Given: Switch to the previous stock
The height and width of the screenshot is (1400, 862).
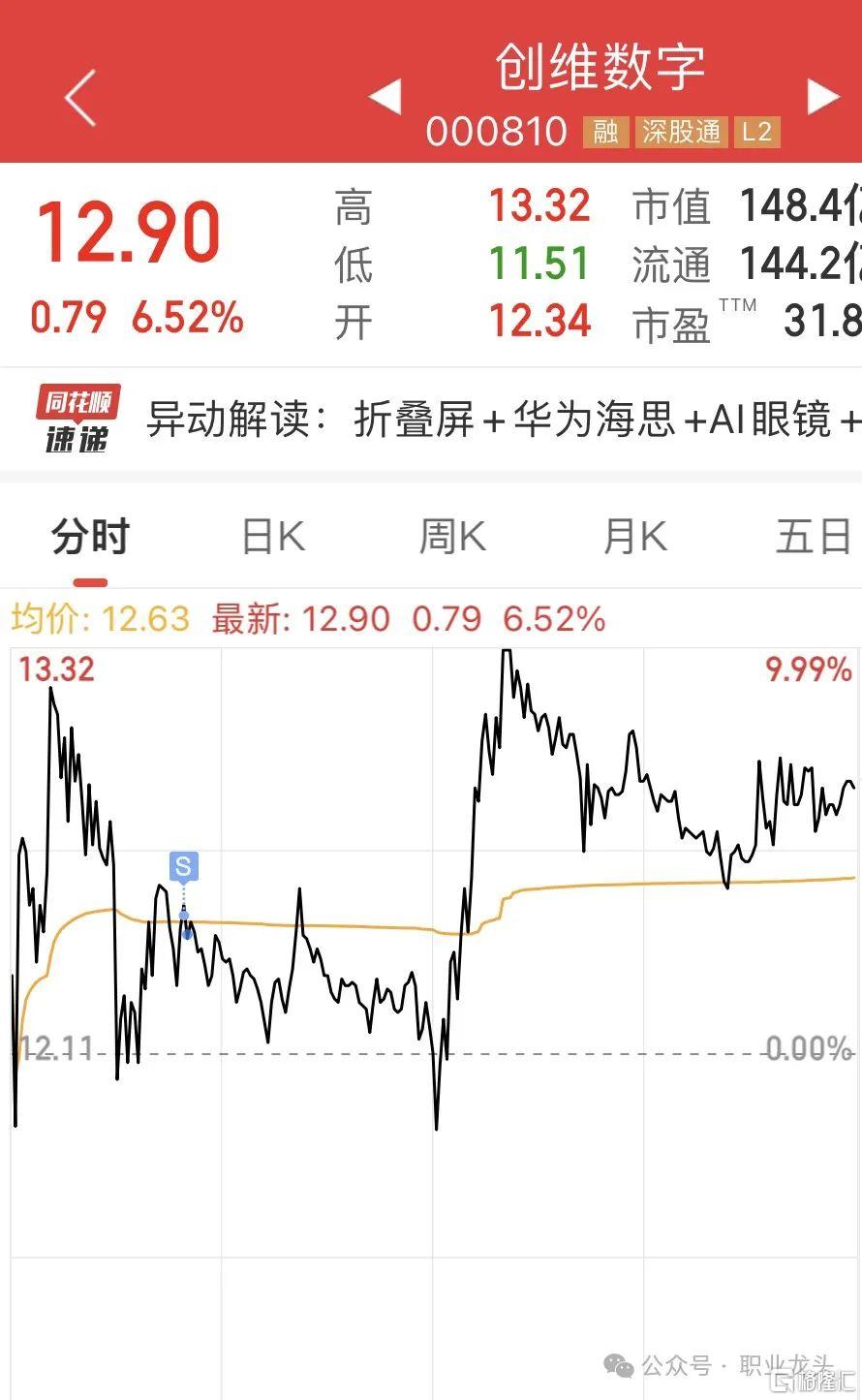Looking at the screenshot, I should 385,97.
